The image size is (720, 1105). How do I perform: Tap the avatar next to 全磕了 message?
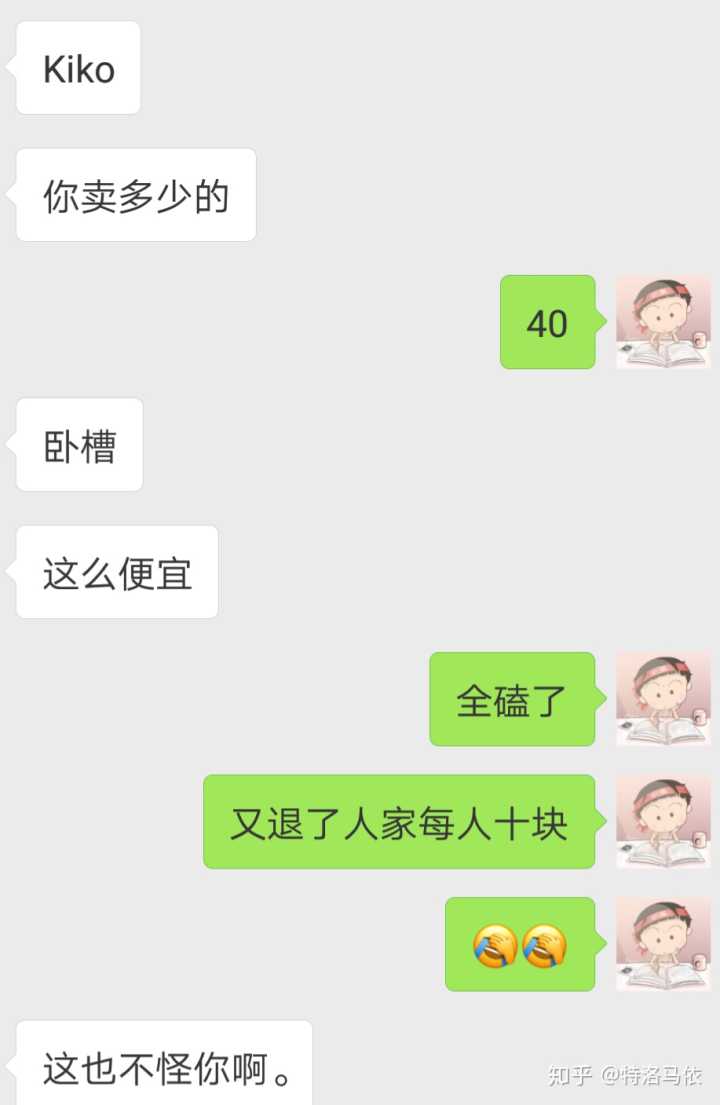663,699
